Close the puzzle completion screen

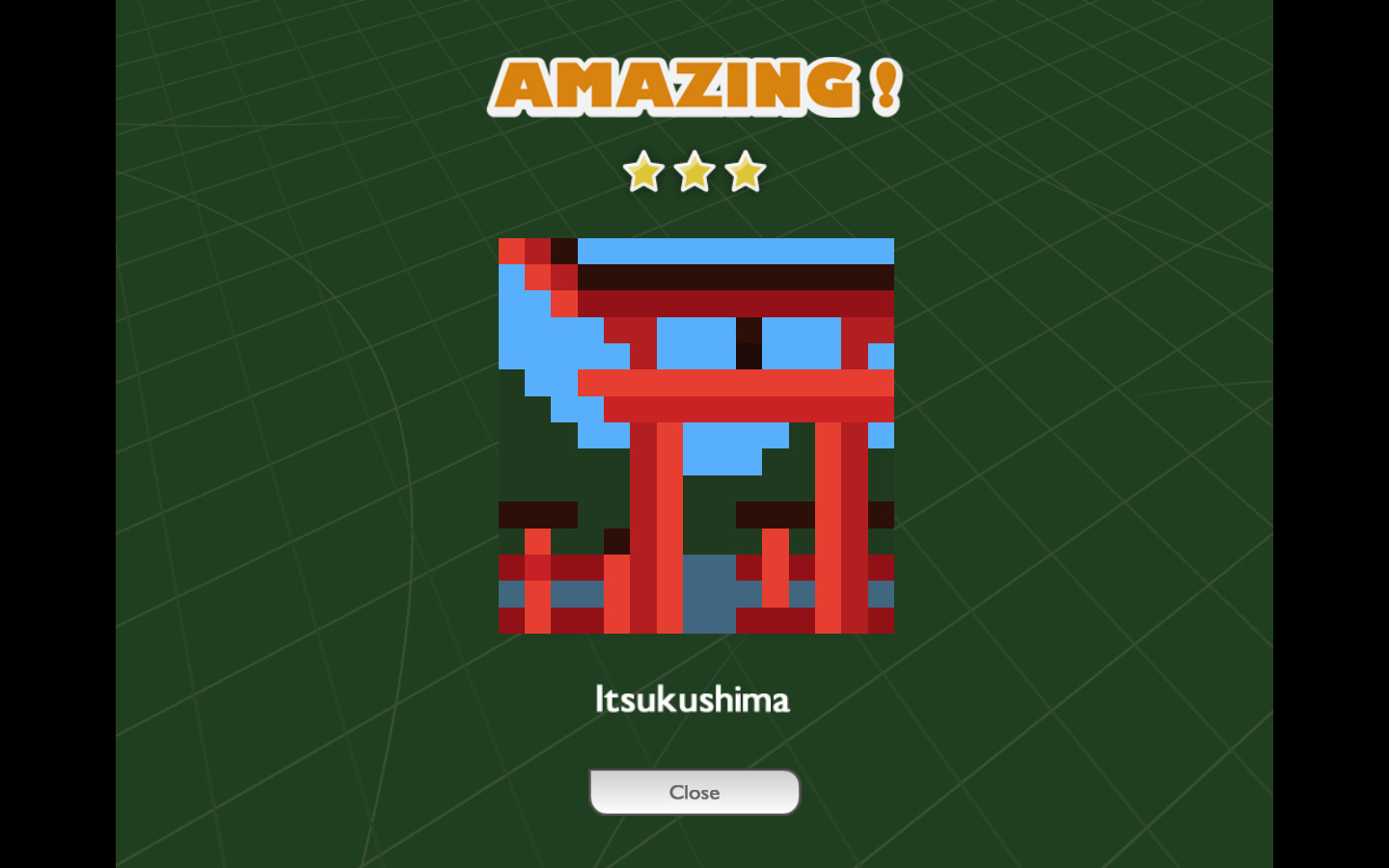[x=694, y=792]
